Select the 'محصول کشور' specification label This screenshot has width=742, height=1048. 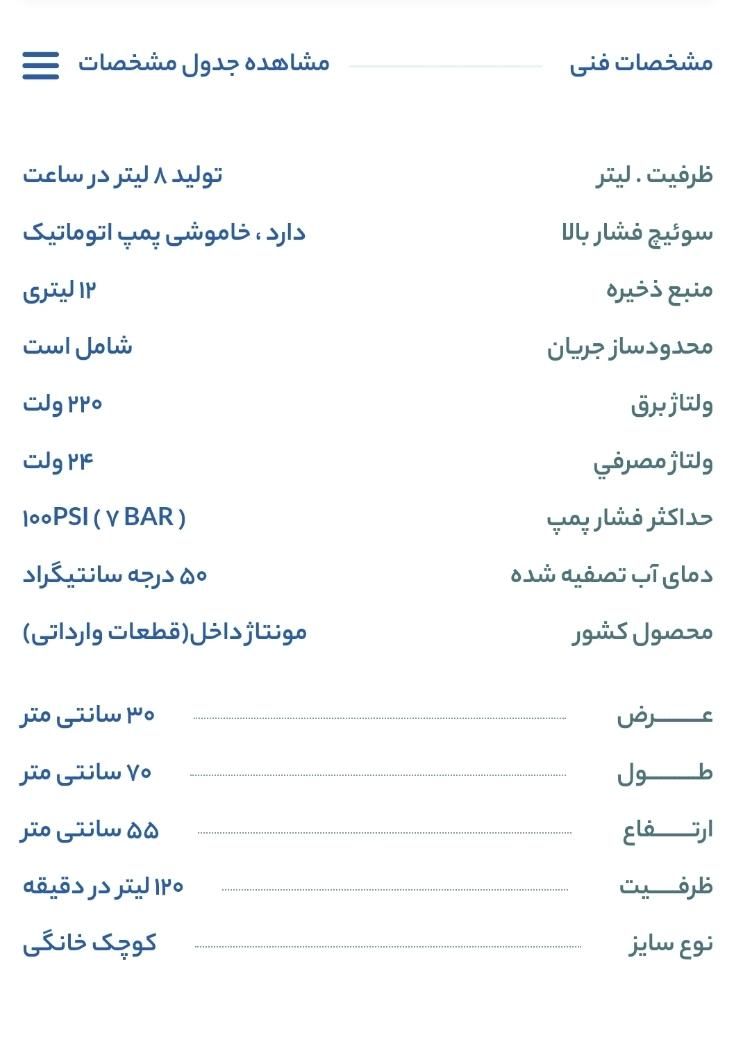coord(645,631)
